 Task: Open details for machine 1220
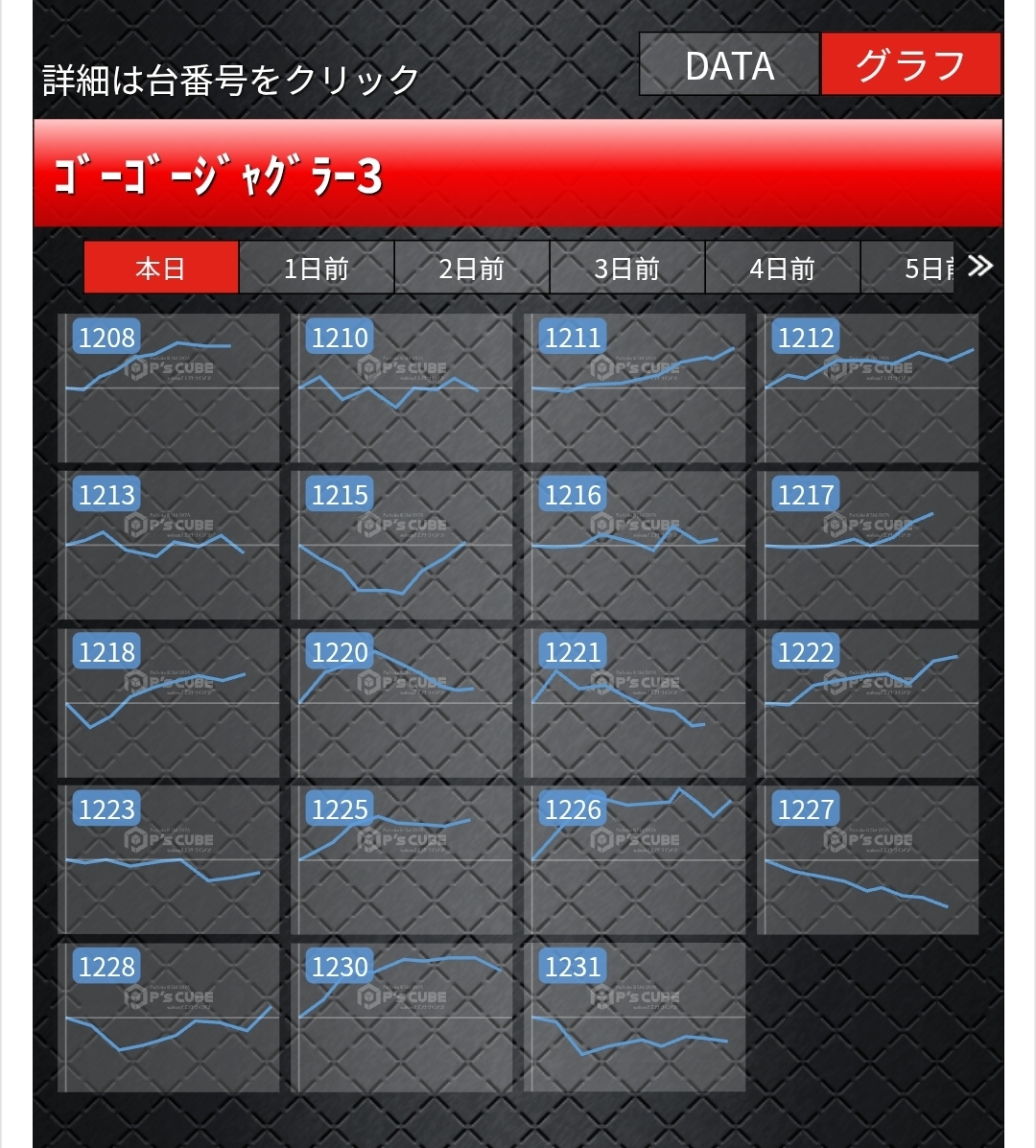341,652
